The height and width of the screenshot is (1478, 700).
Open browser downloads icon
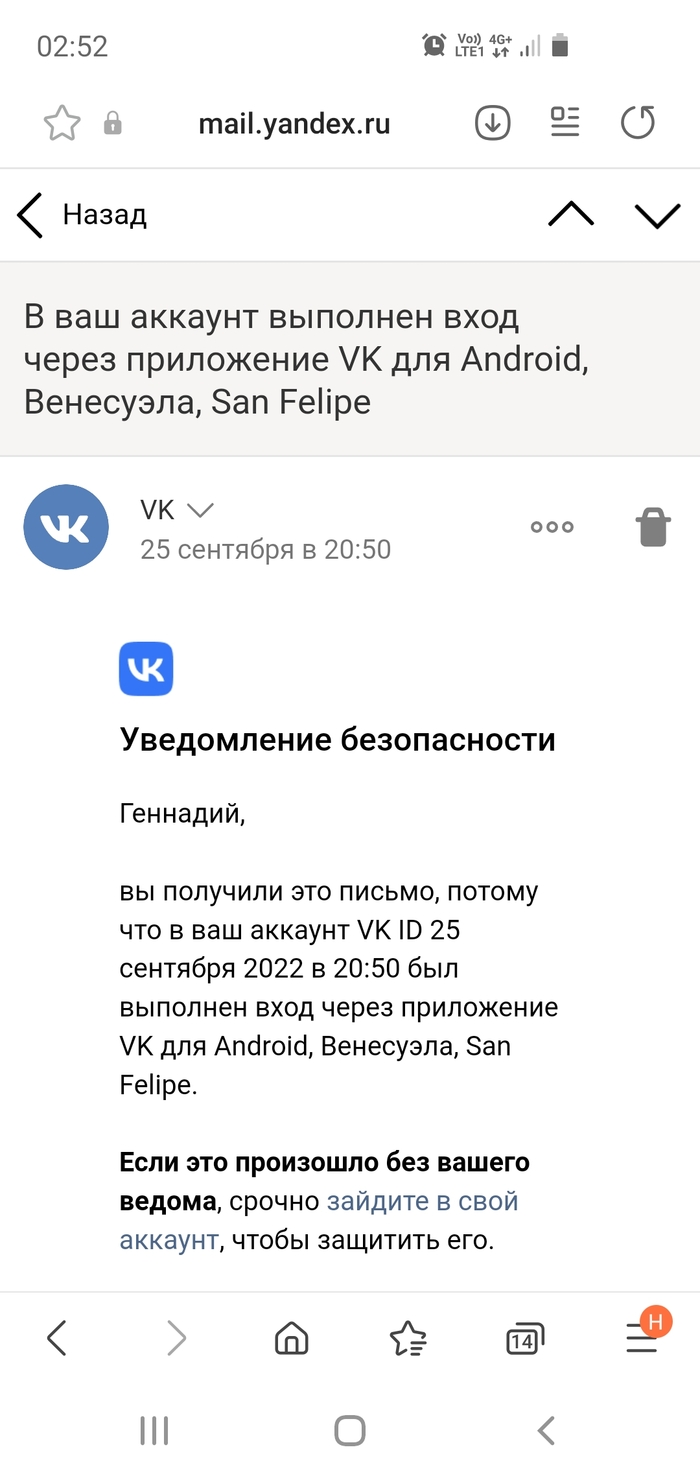pyautogui.click(x=492, y=124)
